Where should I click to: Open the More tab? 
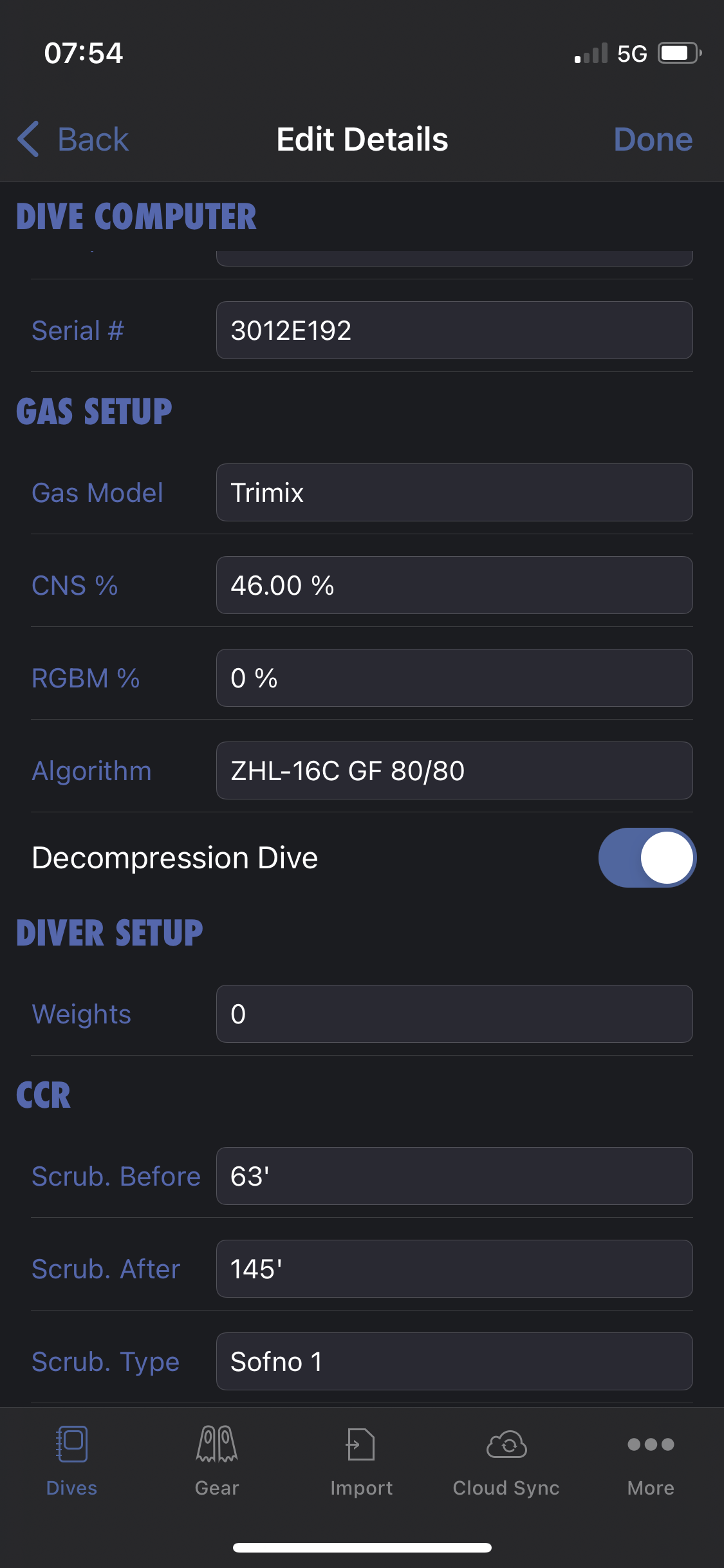coord(651,1461)
